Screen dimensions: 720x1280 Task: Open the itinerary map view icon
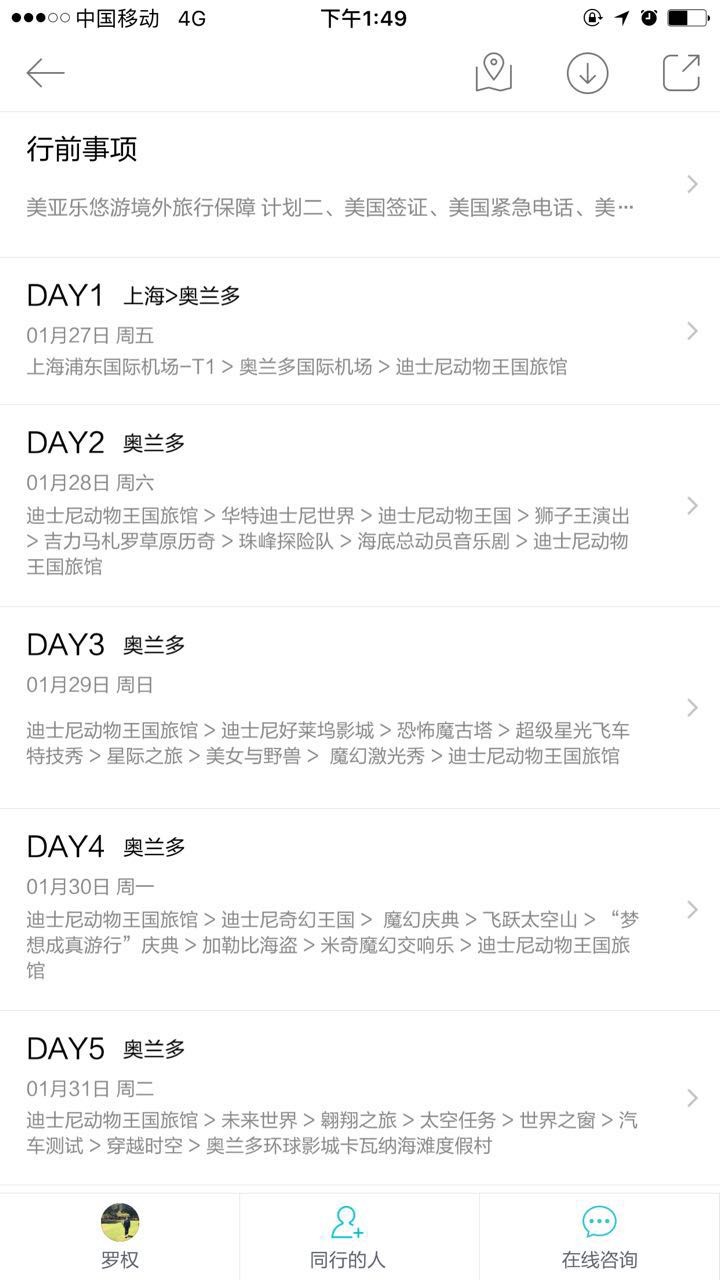pyautogui.click(x=493, y=73)
